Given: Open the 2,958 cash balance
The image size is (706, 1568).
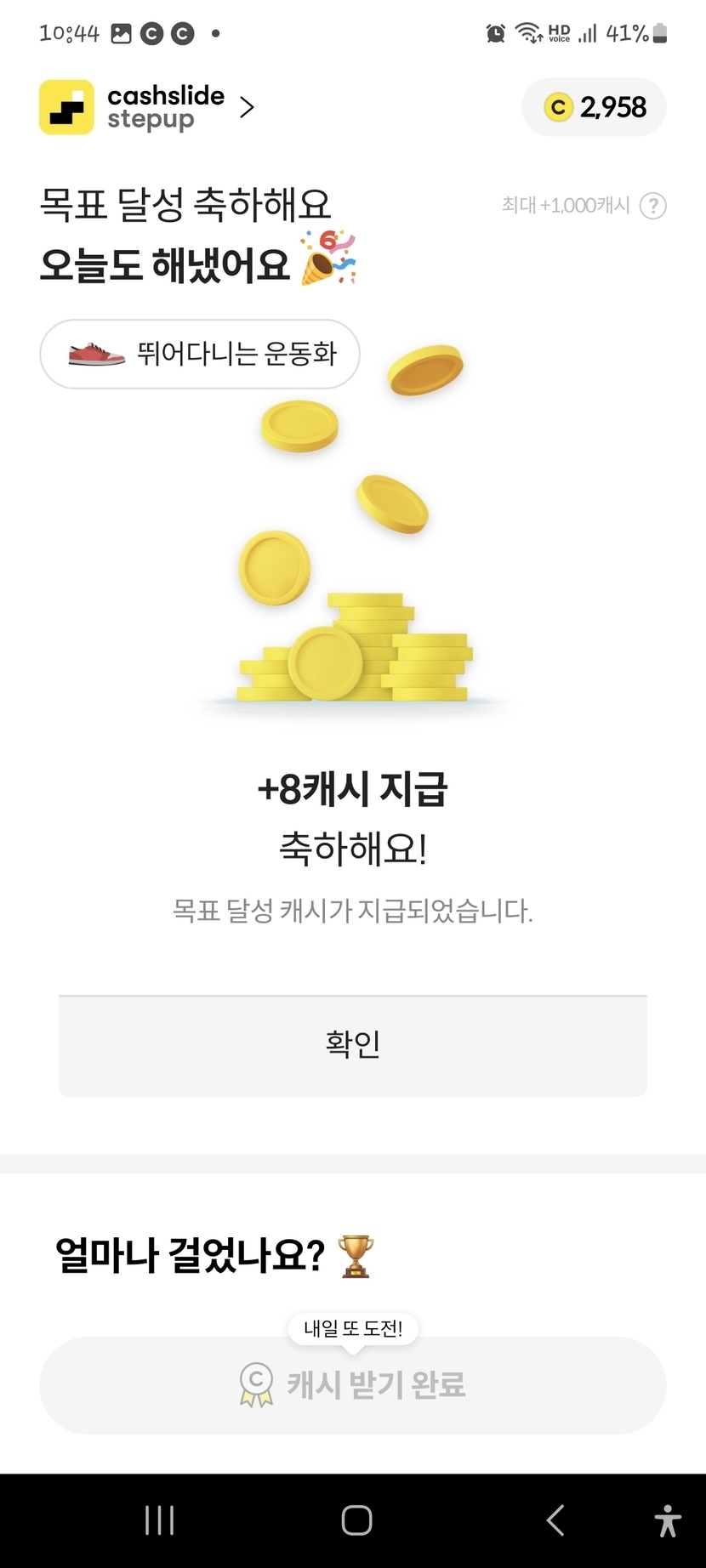Looking at the screenshot, I should [594, 108].
